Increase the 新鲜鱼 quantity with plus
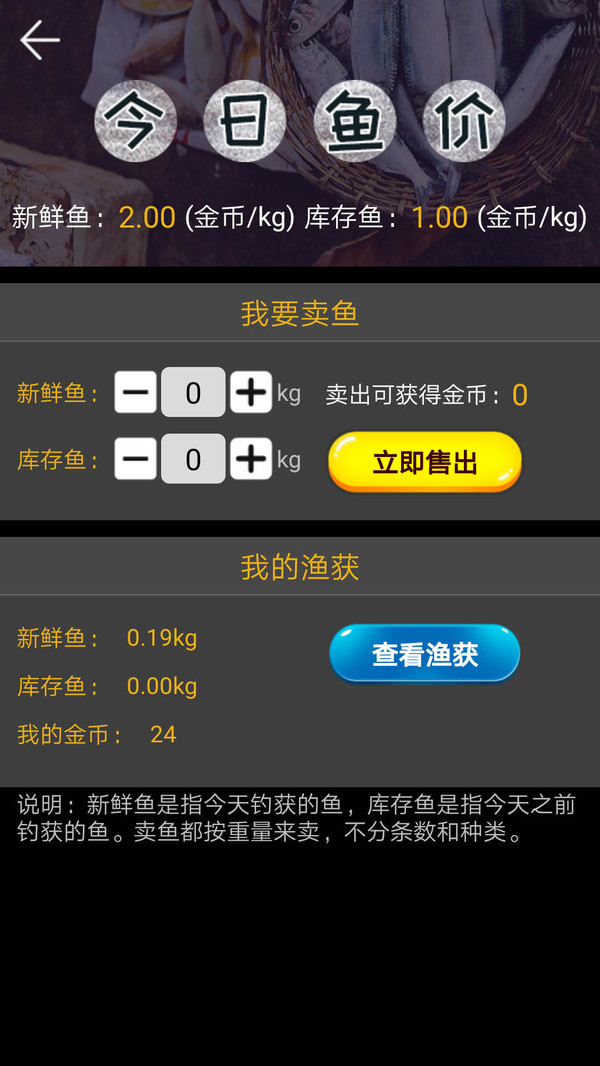This screenshot has height=1066, width=600. tap(251, 393)
